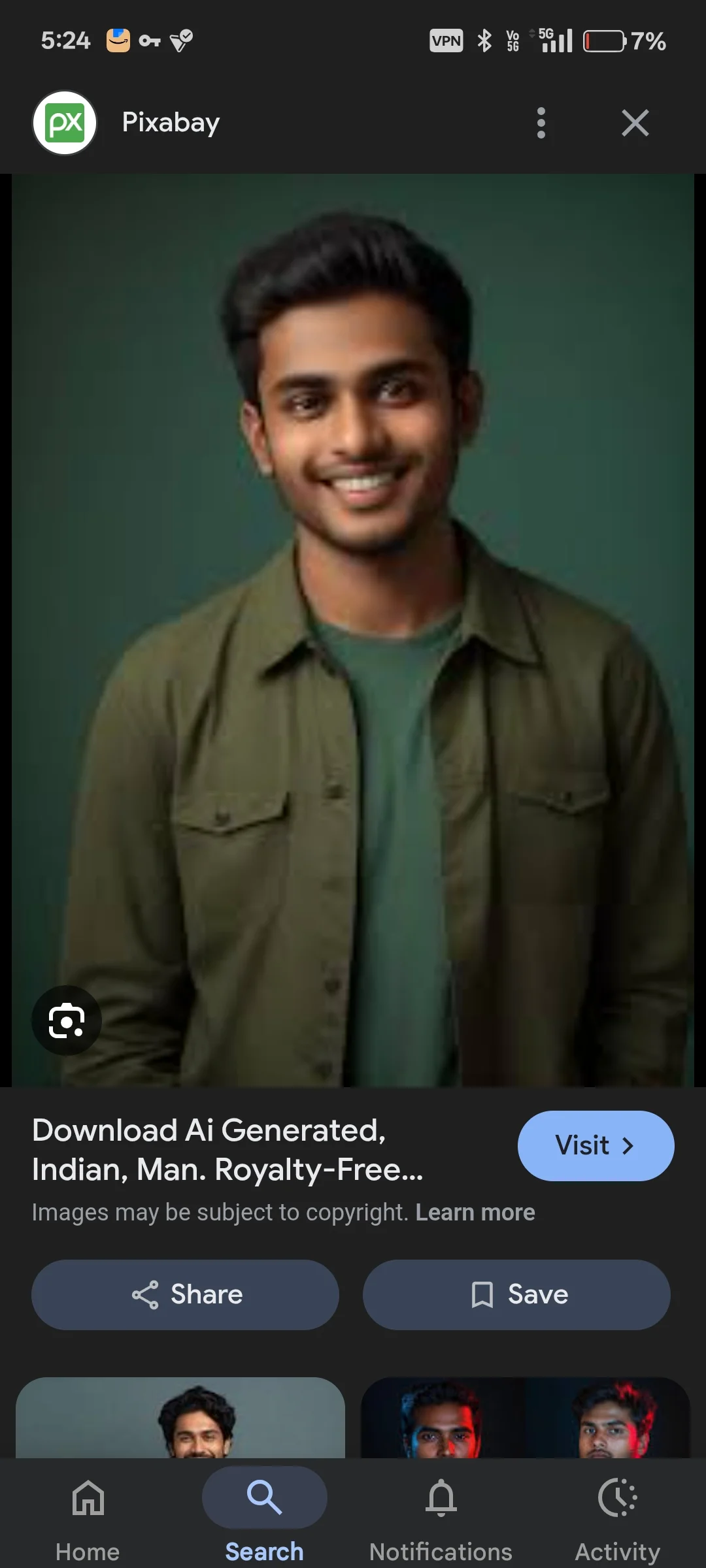The height and width of the screenshot is (1568, 706).
Task: Save this image to collections
Action: [516, 1294]
